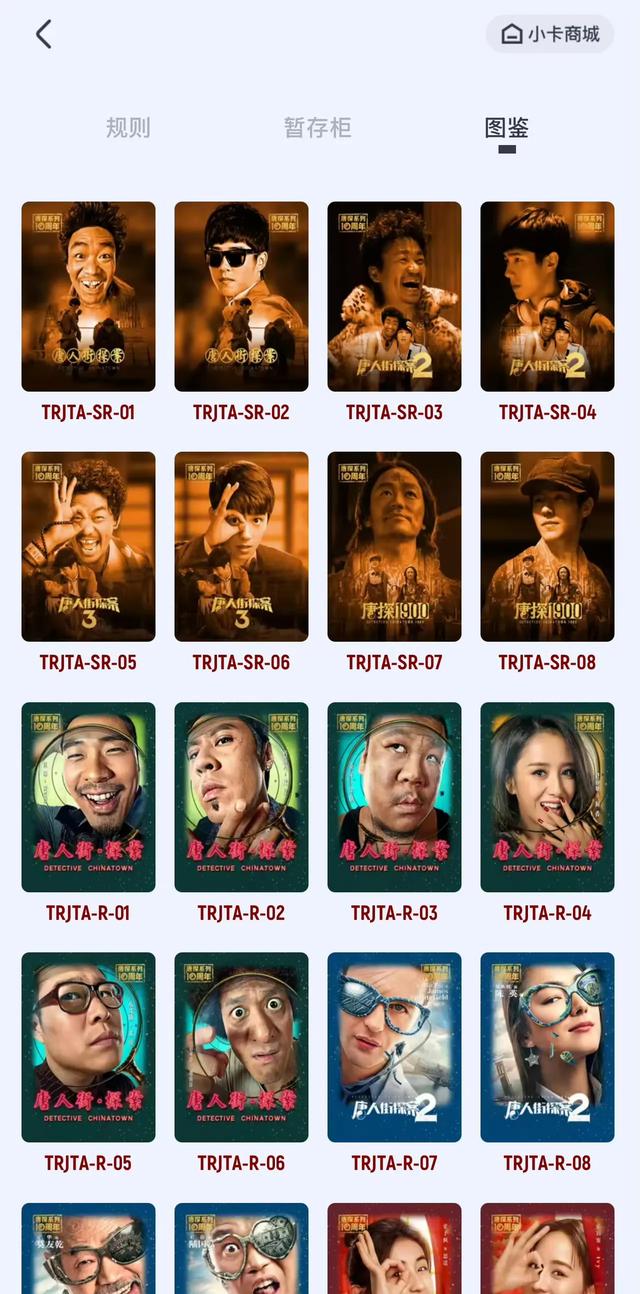The image size is (640, 1294).
Task: View card TRJTA-R-02
Action: pyautogui.click(x=241, y=796)
